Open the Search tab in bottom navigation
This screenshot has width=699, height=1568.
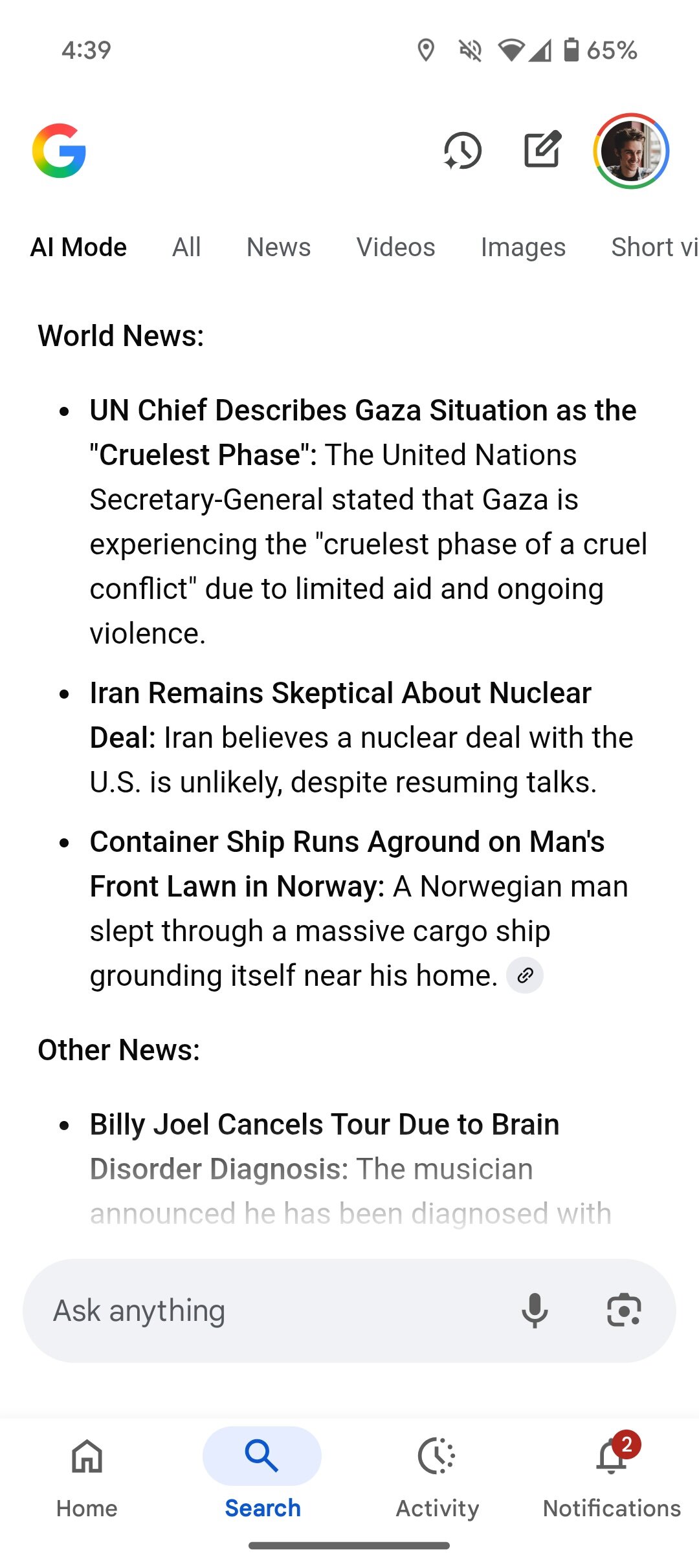point(262,1476)
